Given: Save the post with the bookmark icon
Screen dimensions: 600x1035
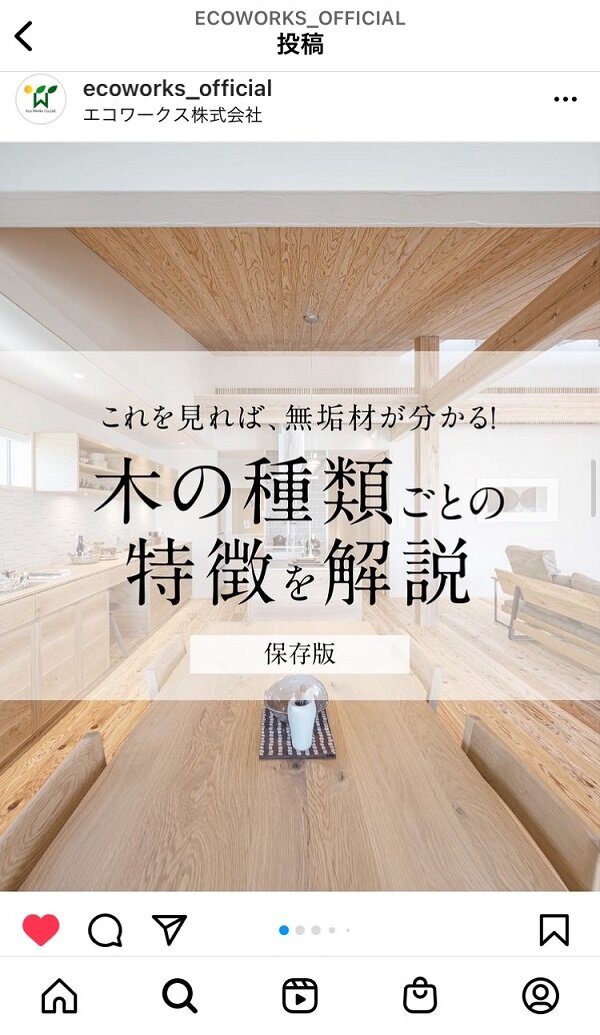Looking at the screenshot, I should click(x=553, y=930).
